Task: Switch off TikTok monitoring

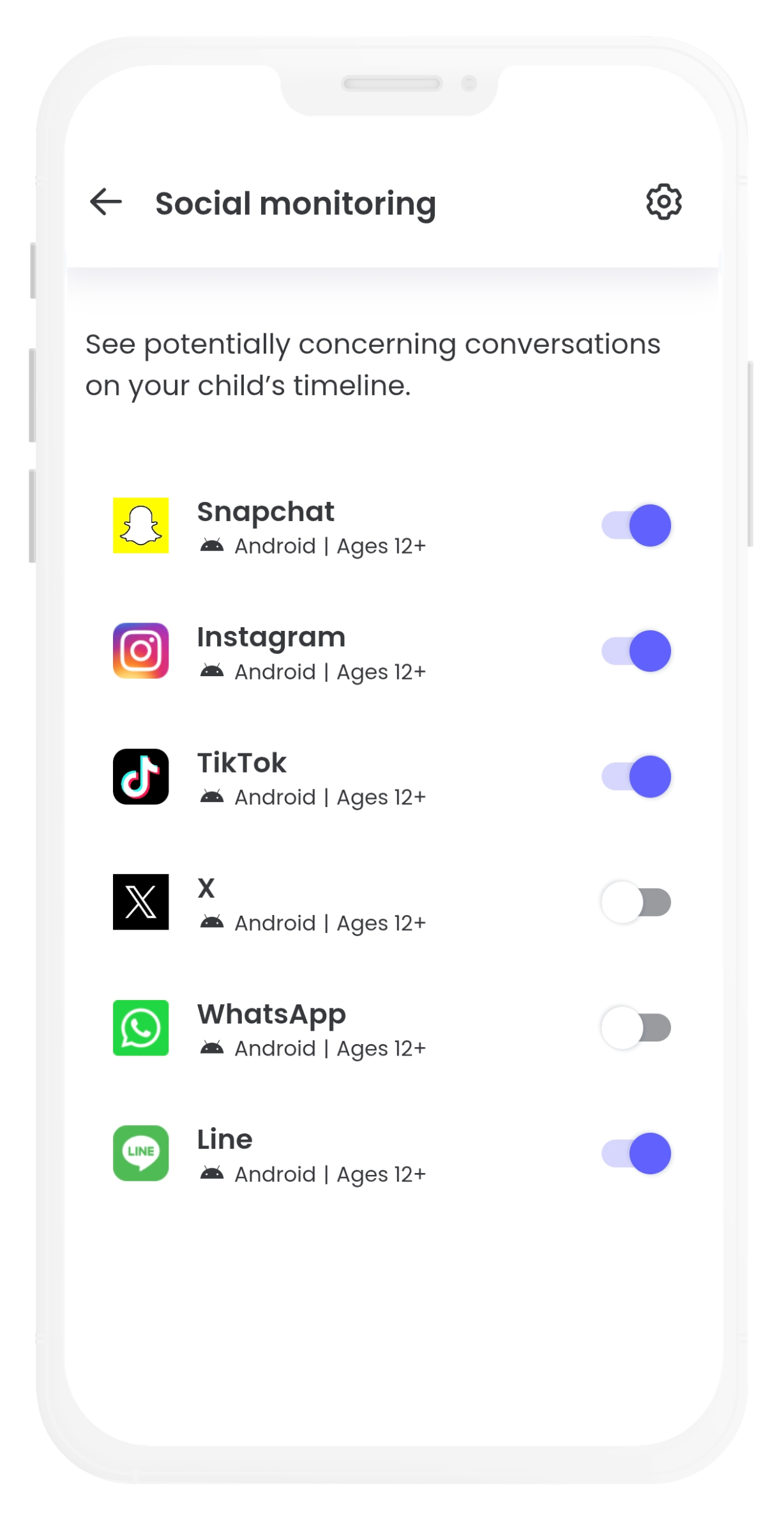Action: pos(637,776)
